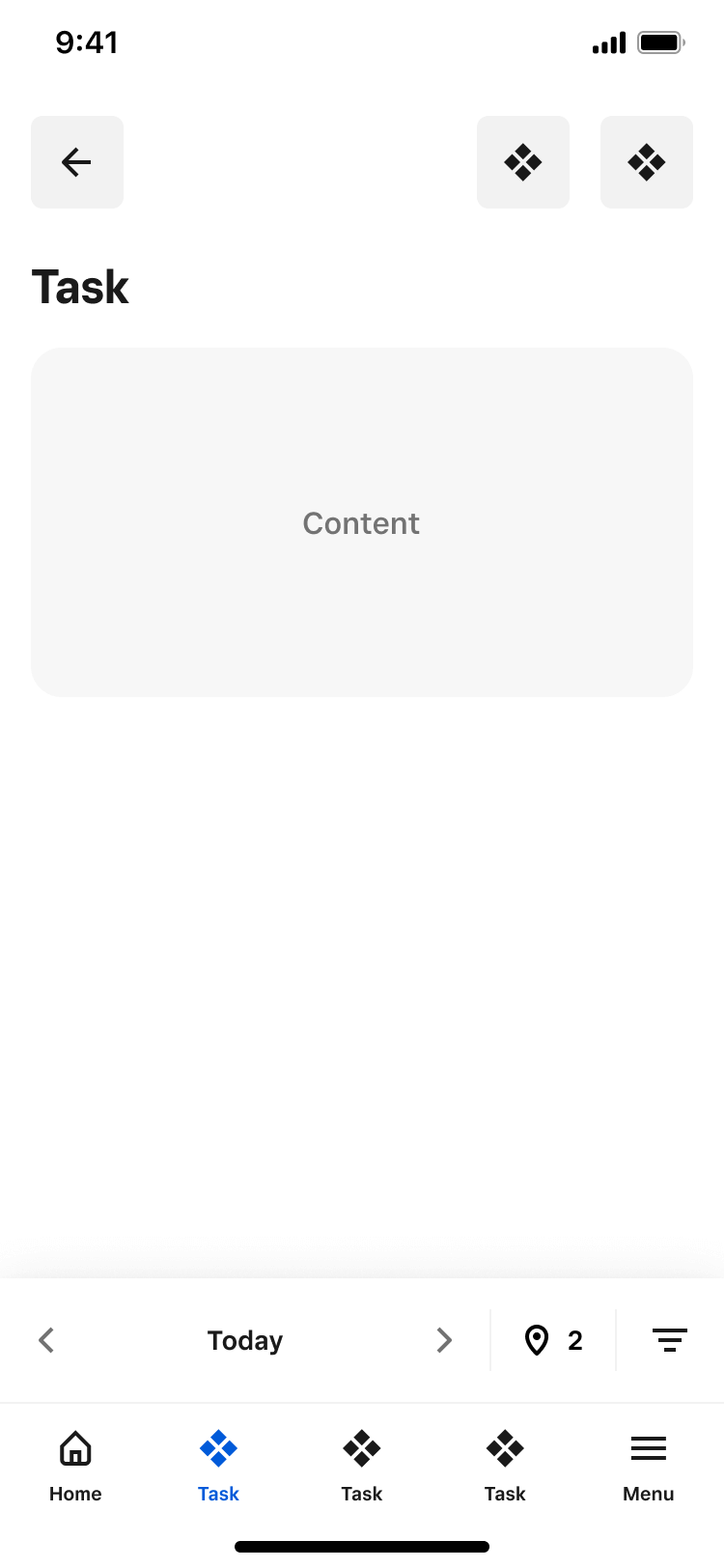Go to the previous day chevron
Image resolution: width=725 pixels, height=1568 pixels.
tap(46, 1340)
